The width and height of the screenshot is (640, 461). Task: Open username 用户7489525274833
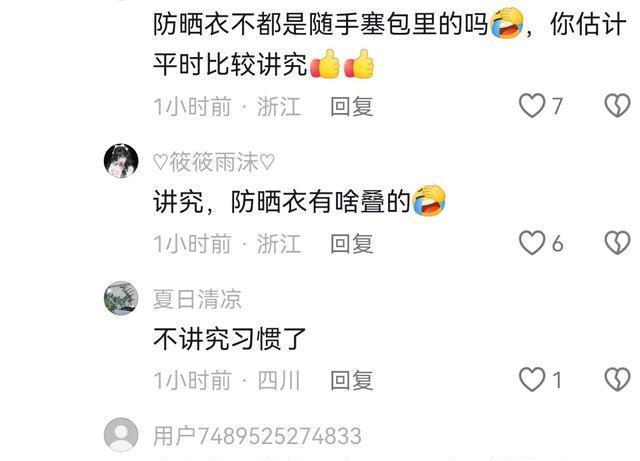tap(257, 436)
